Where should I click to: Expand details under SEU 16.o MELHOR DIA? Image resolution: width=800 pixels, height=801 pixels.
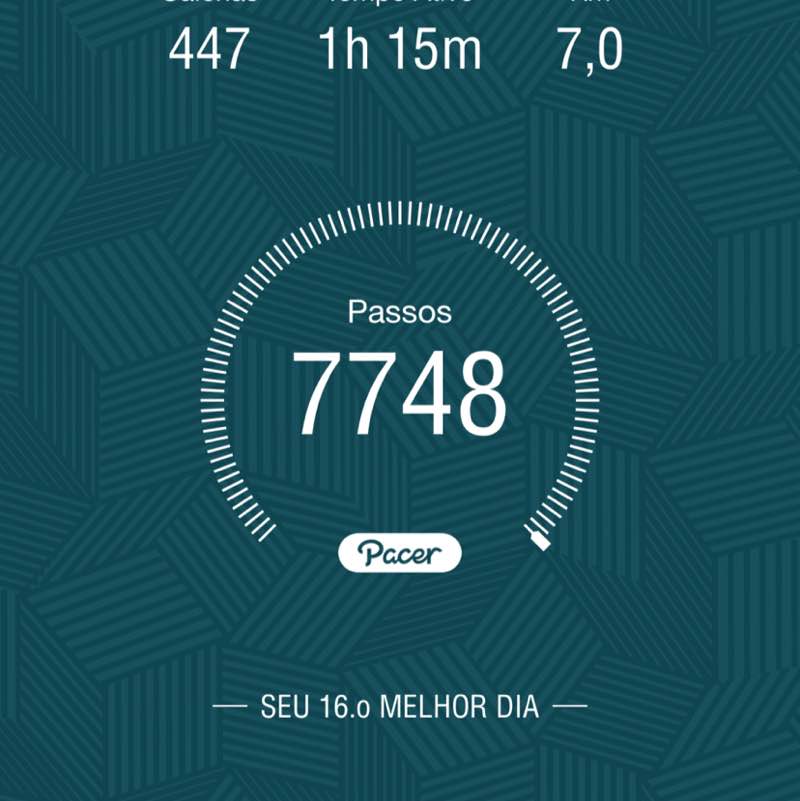pyautogui.click(x=400, y=706)
